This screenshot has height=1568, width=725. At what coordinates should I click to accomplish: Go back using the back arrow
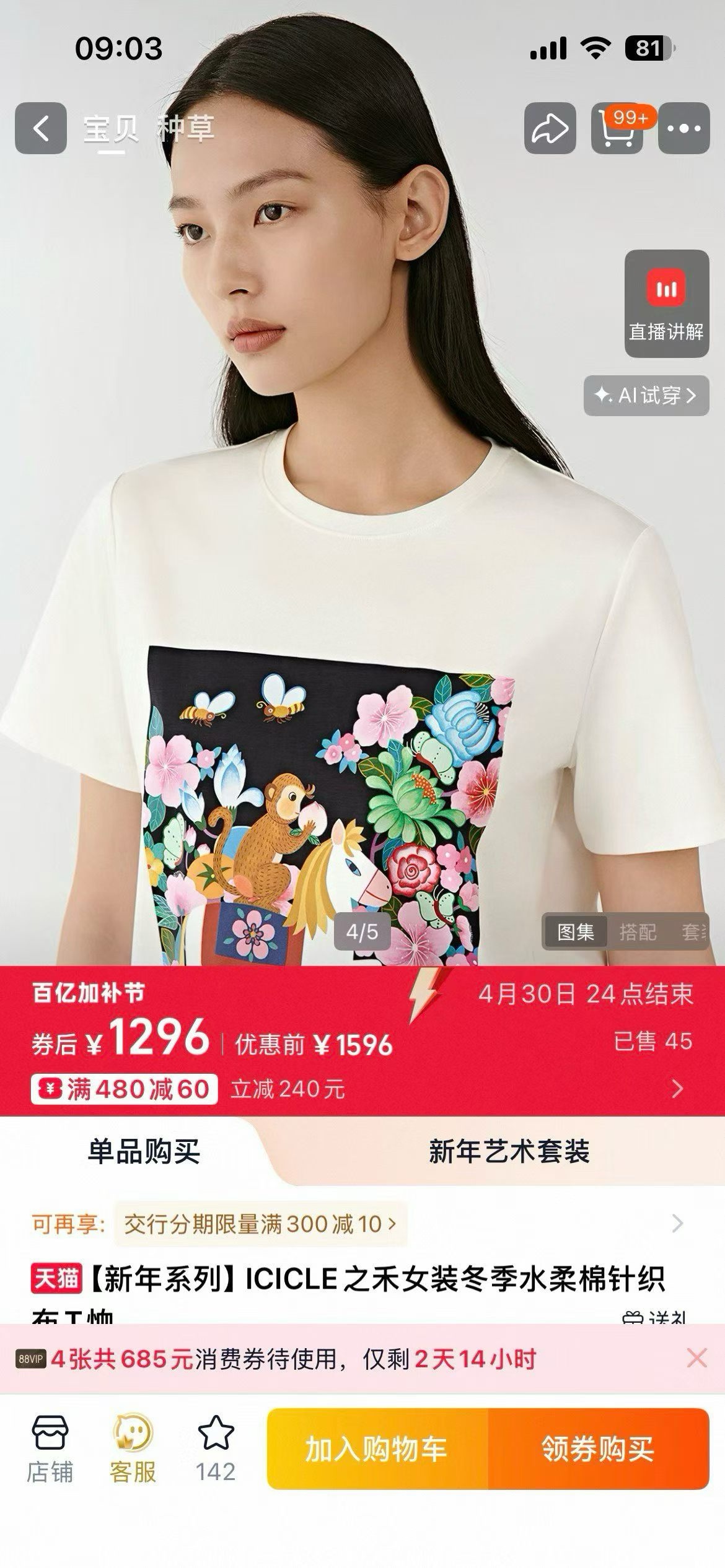coord(41,128)
